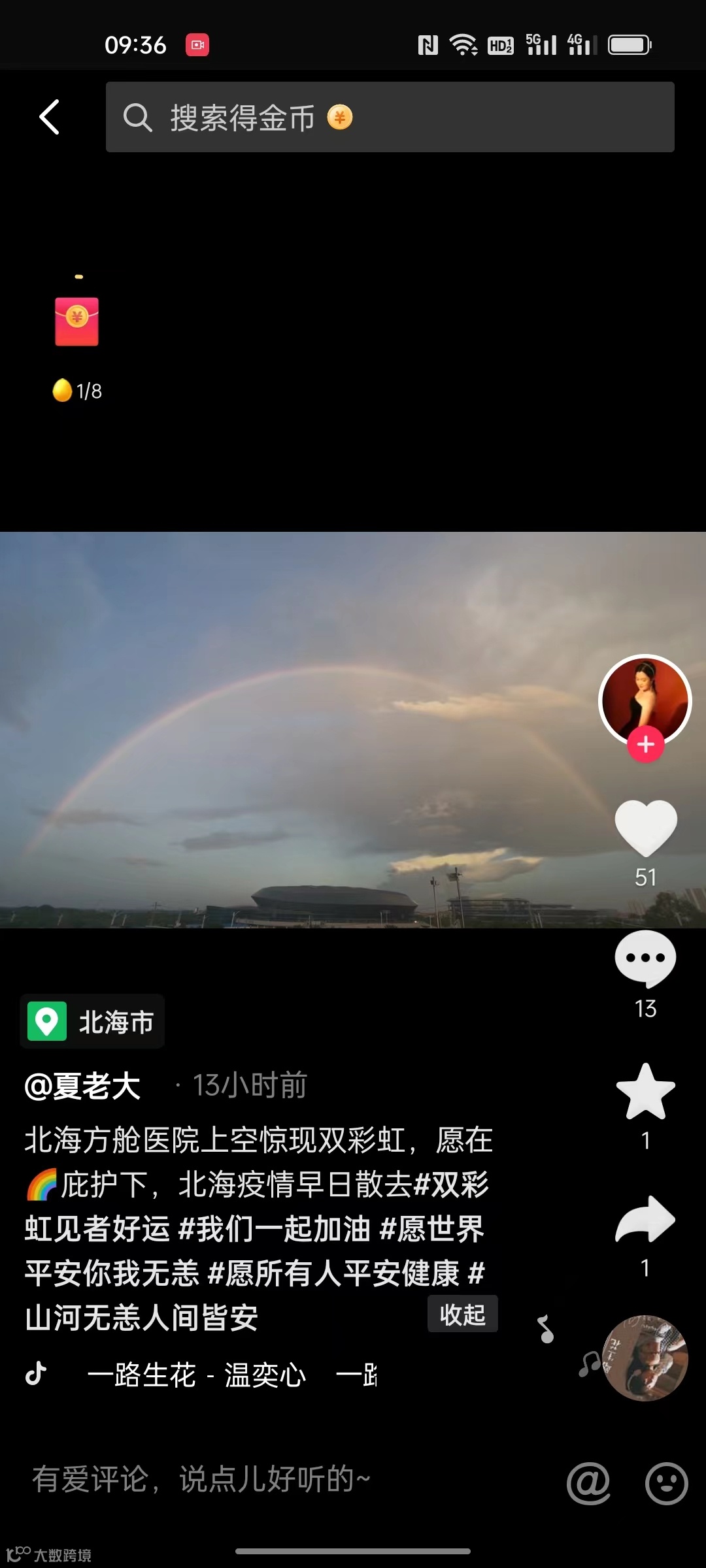
Task: Add this video to favorites
Action: [x=645, y=1092]
